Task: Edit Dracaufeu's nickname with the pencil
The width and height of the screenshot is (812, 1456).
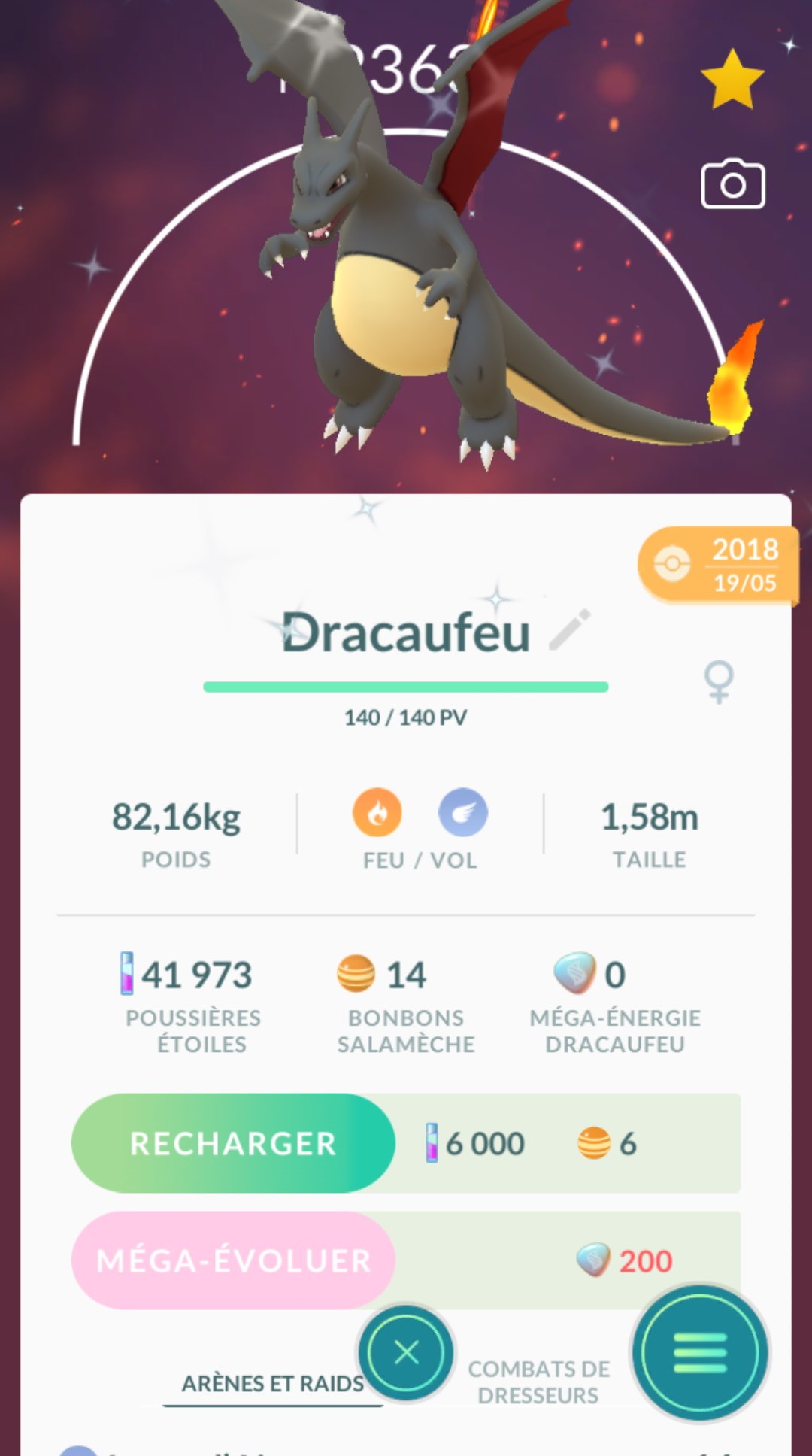Action: 570,630
